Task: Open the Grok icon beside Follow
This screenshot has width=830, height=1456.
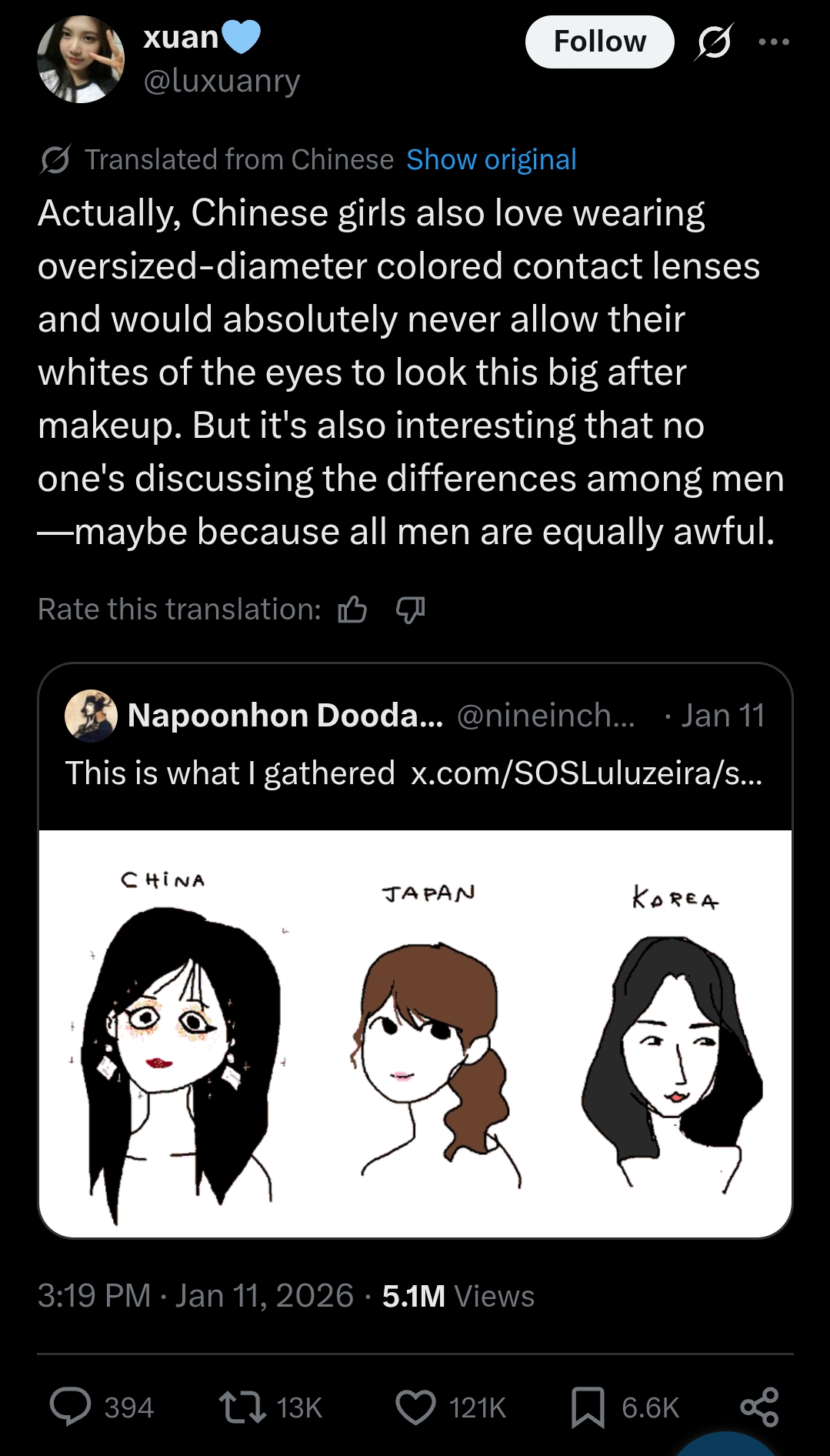Action: 713,42
